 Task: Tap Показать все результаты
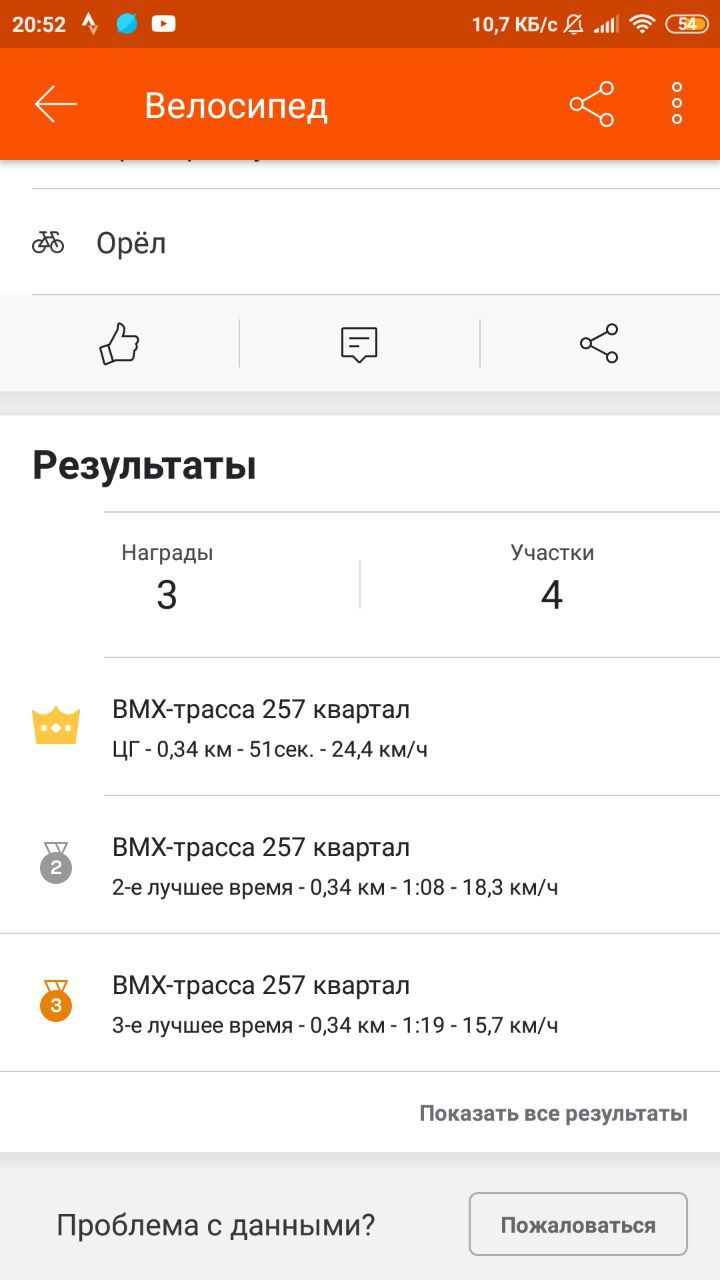553,1113
